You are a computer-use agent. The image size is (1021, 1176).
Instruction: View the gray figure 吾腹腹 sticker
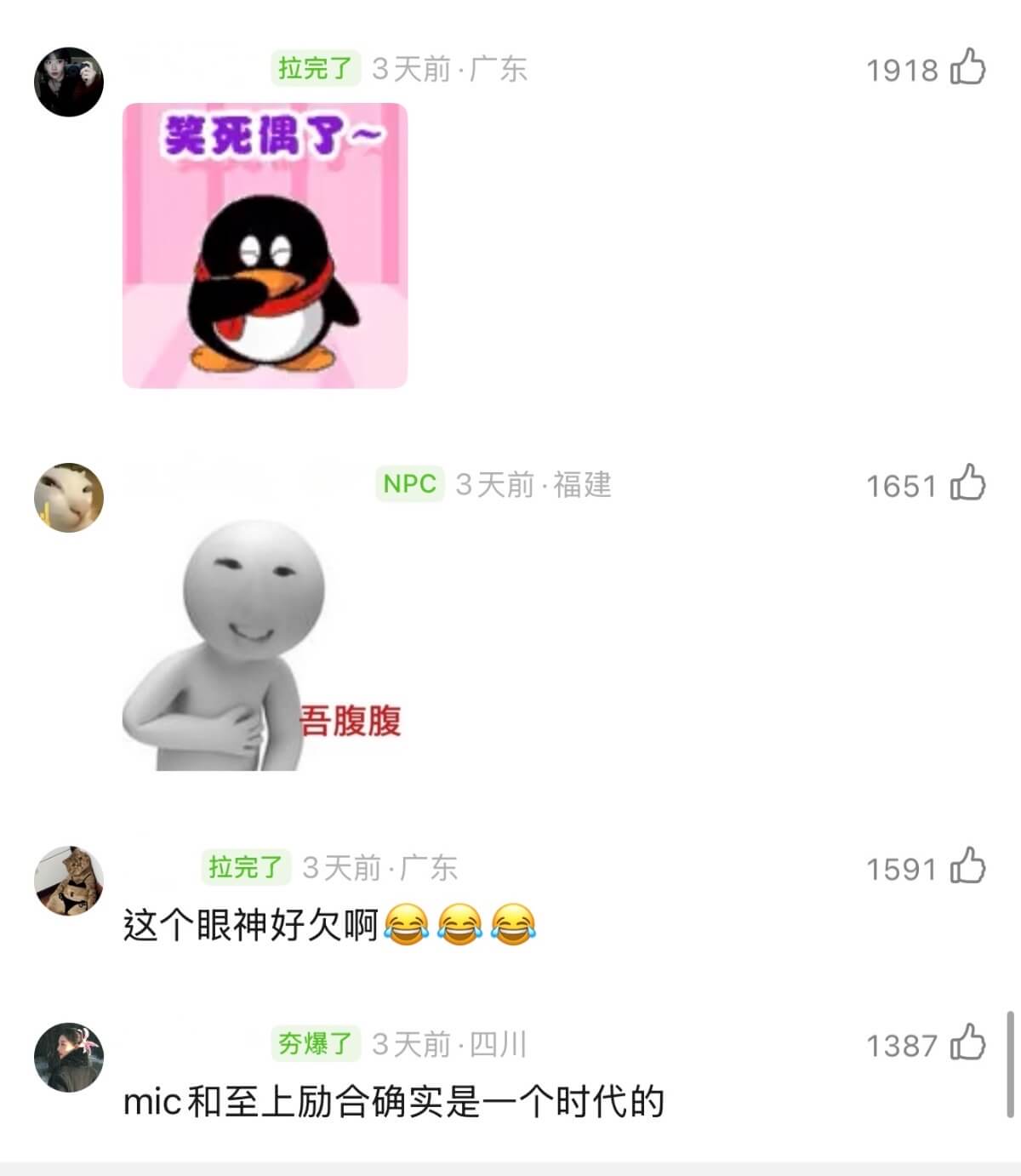point(263,647)
